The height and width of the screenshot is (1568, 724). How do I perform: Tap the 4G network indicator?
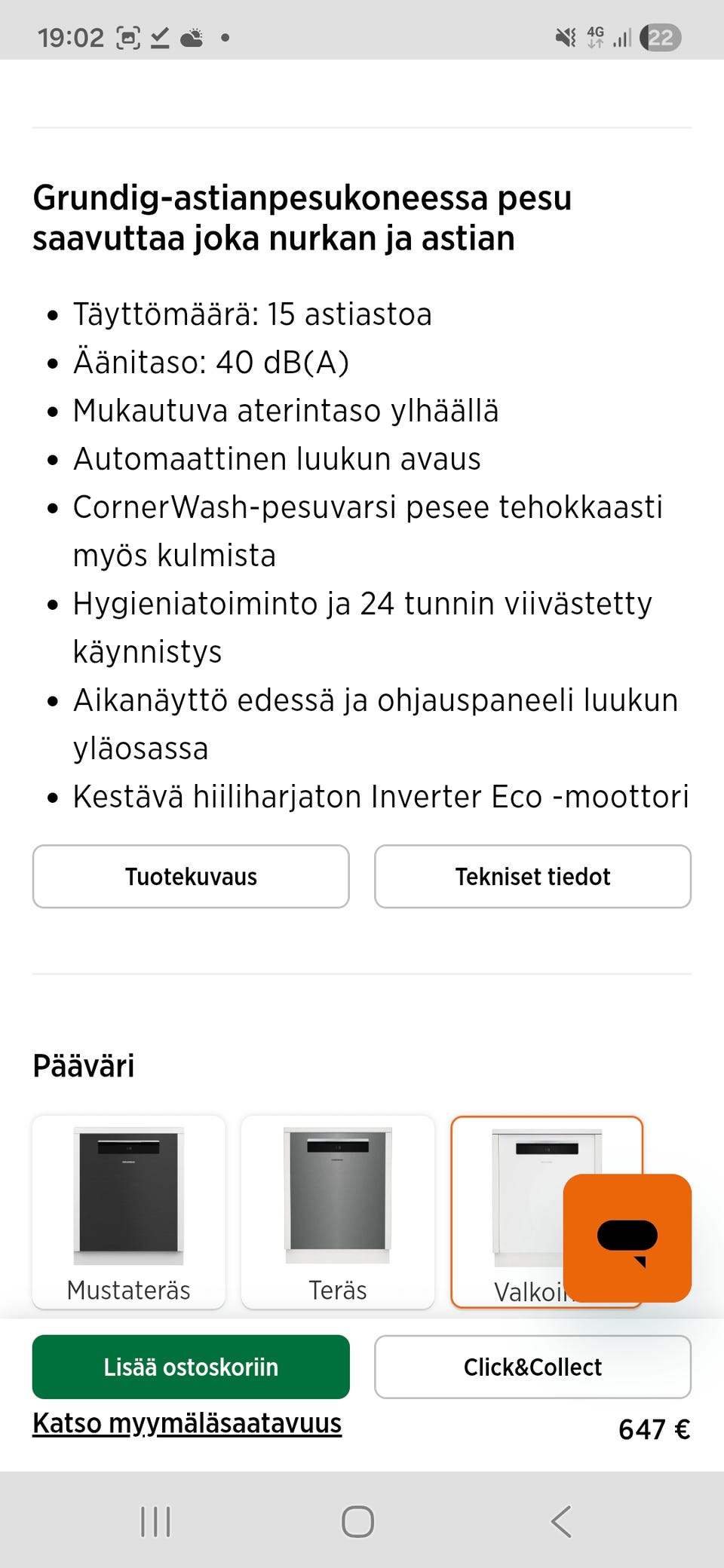pos(594,36)
